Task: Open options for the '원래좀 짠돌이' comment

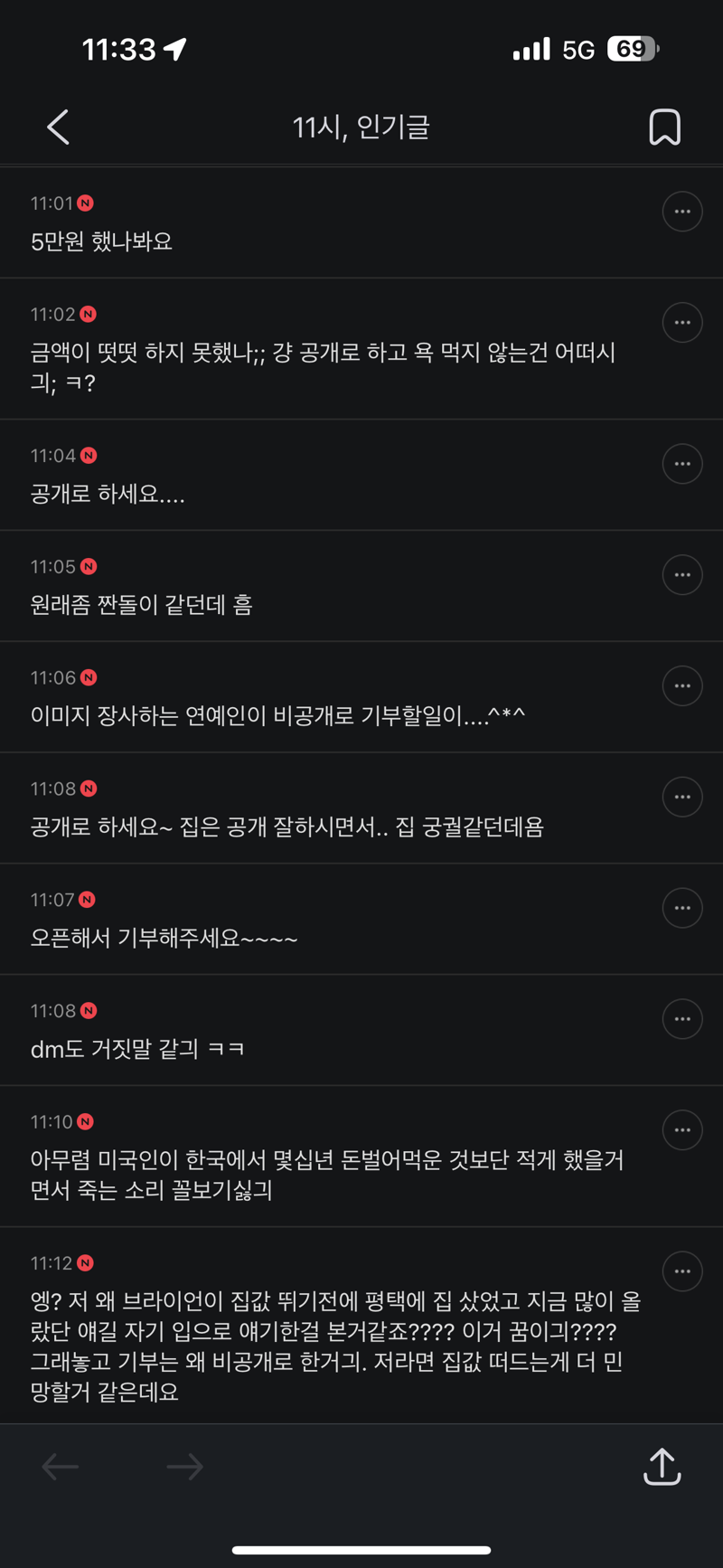Action: (x=682, y=575)
